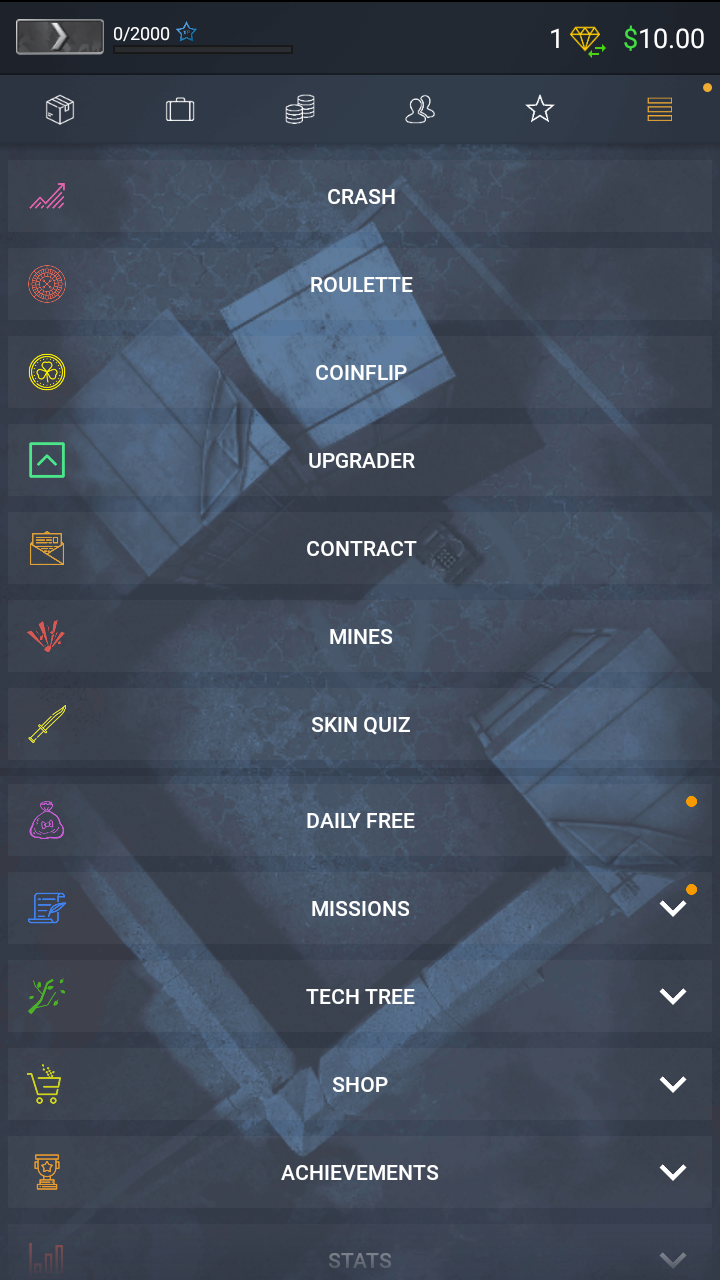Expand the Missions section

pyautogui.click(x=360, y=909)
